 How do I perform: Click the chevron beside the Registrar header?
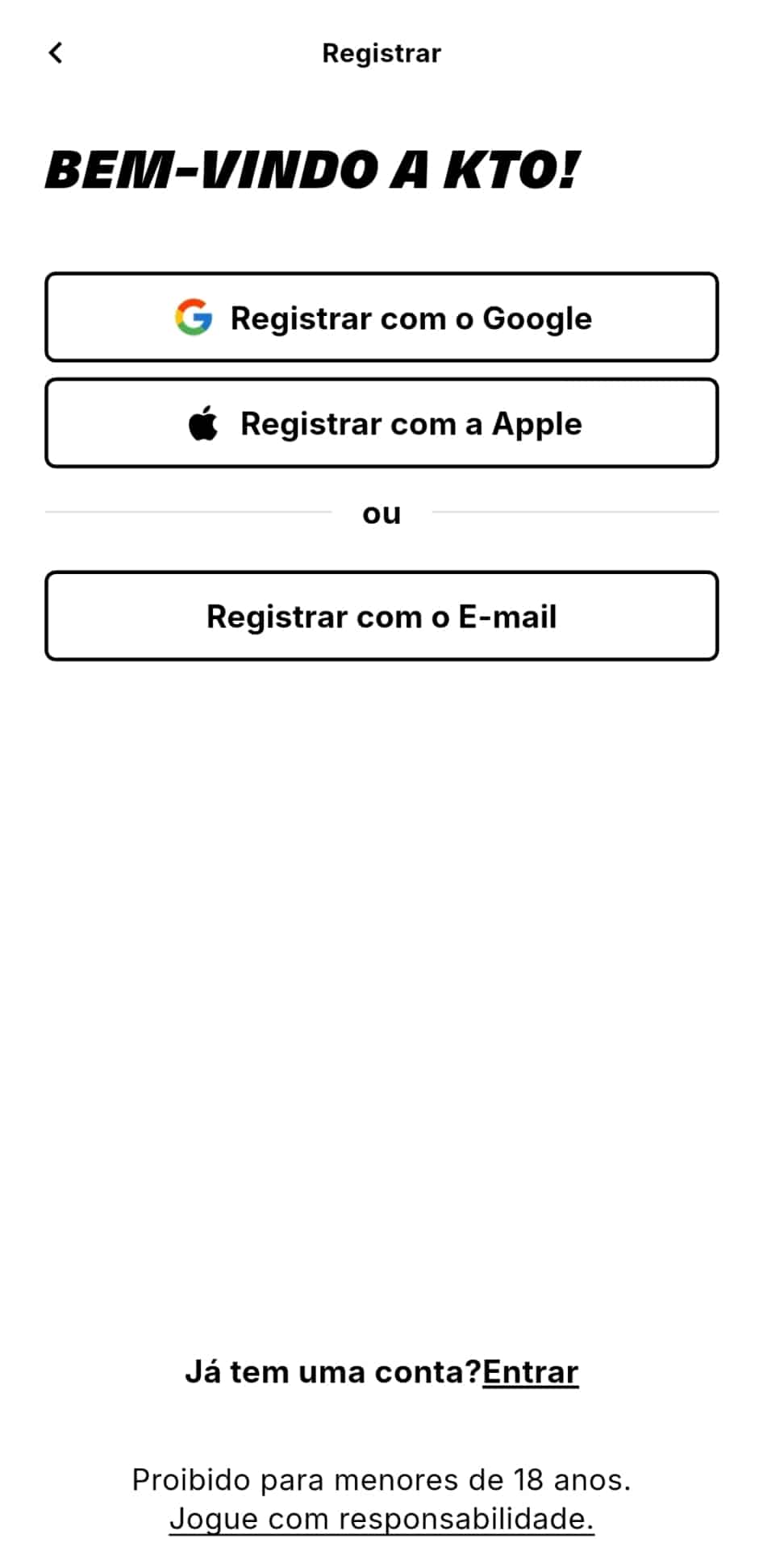55,52
